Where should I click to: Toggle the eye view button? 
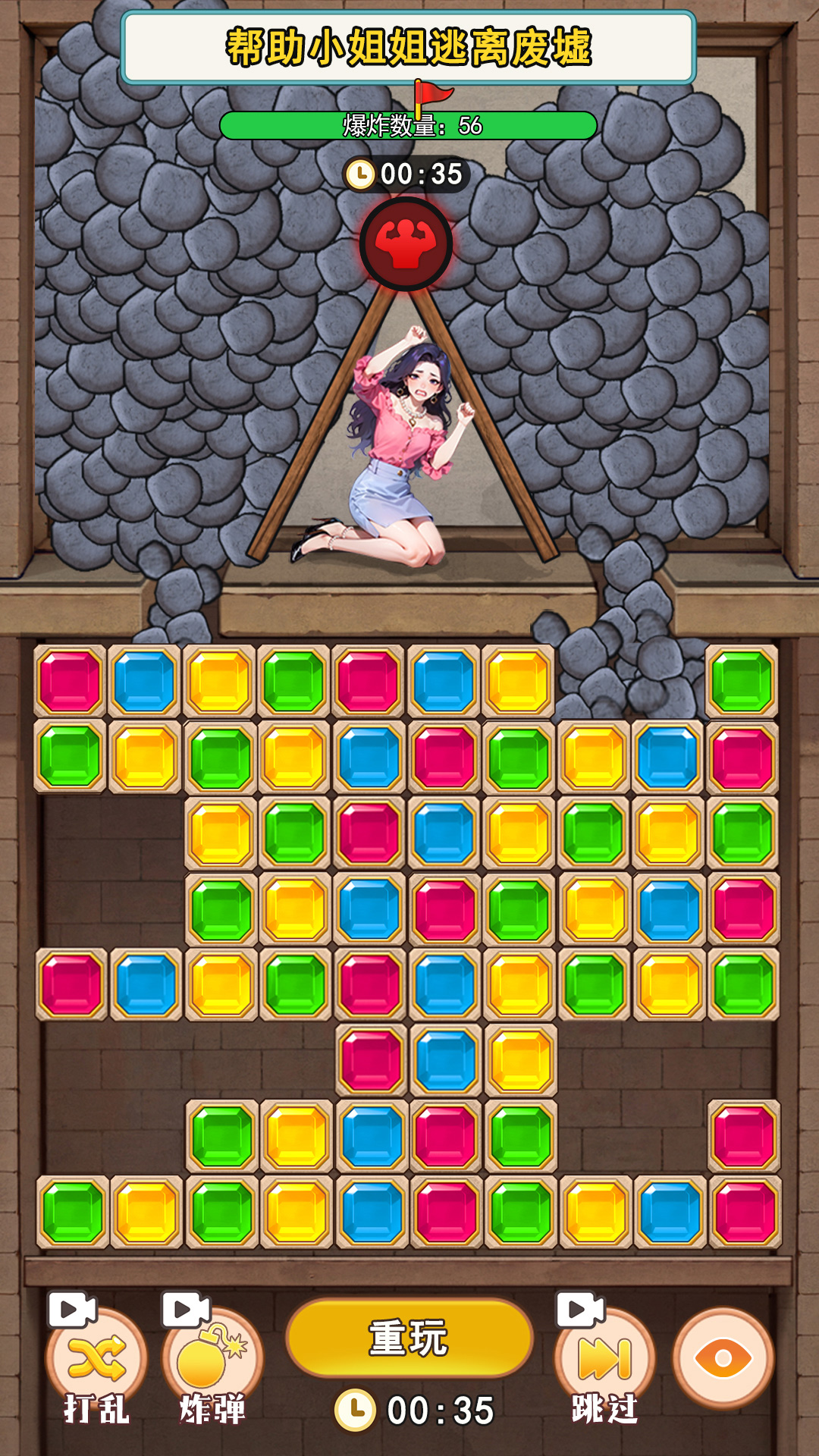coord(723,1357)
